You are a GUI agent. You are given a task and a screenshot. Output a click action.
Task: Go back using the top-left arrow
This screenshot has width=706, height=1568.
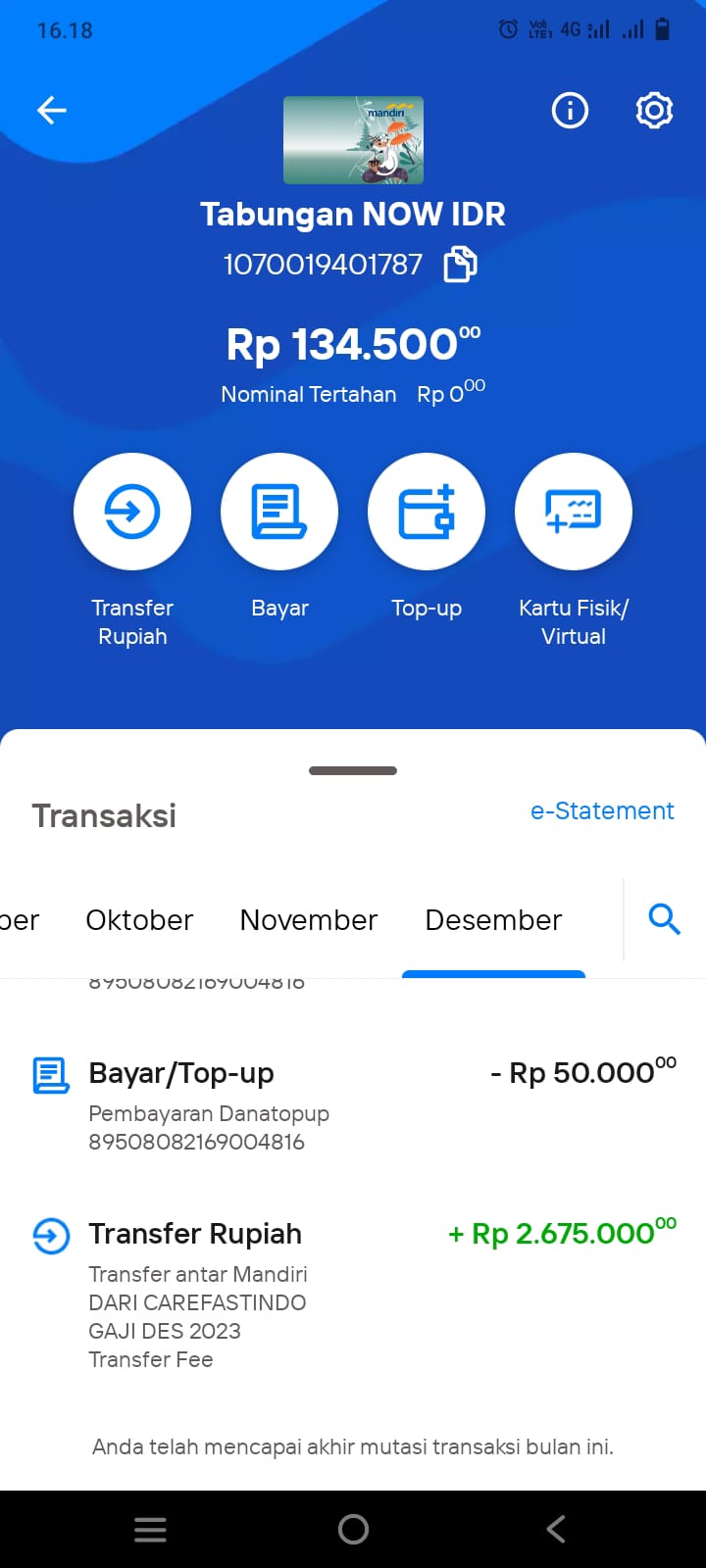[x=52, y=111]
